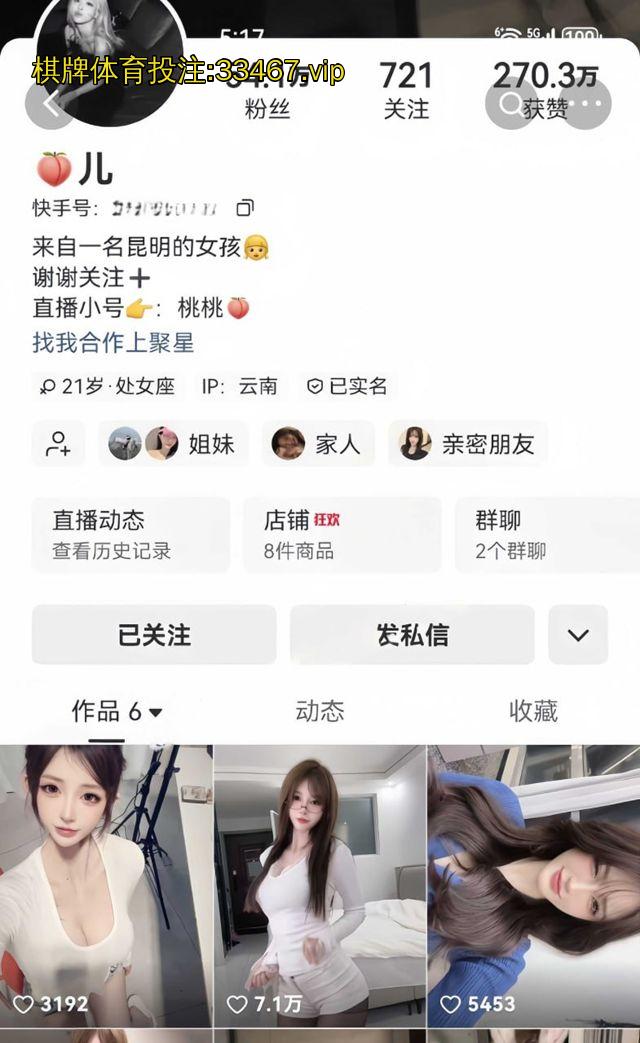Switch to the 收藏 tab

(533, 711)
